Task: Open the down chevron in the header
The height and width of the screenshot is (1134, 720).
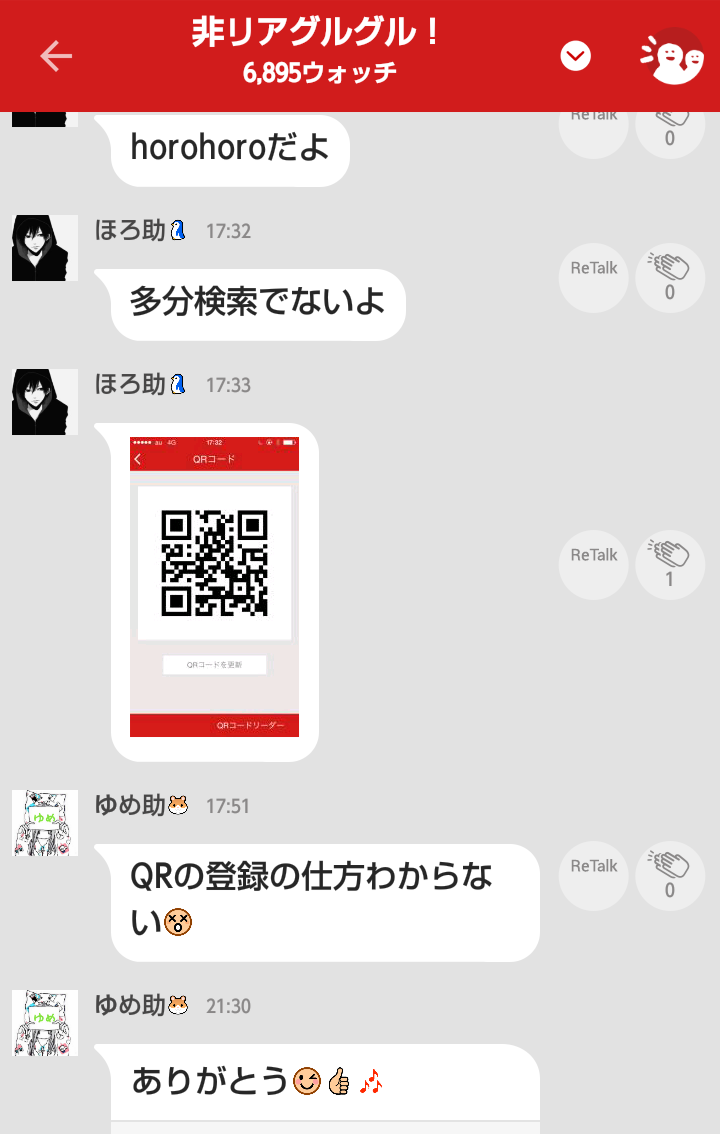Action: tap(575, 57)
